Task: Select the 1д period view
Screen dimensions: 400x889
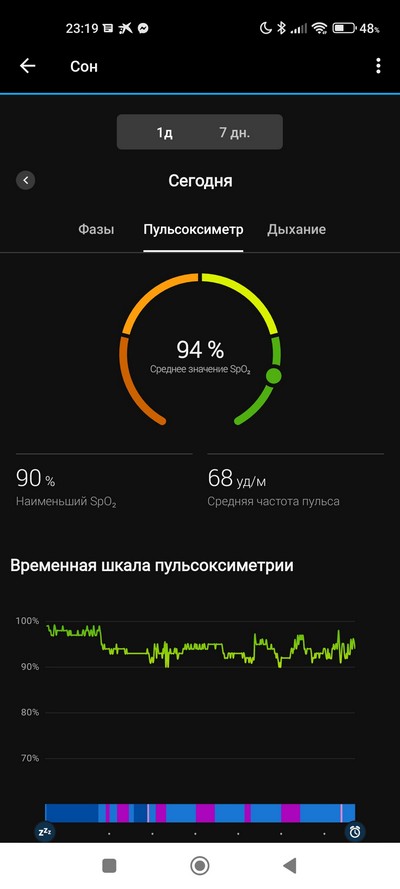Action: tap(164, 133)
